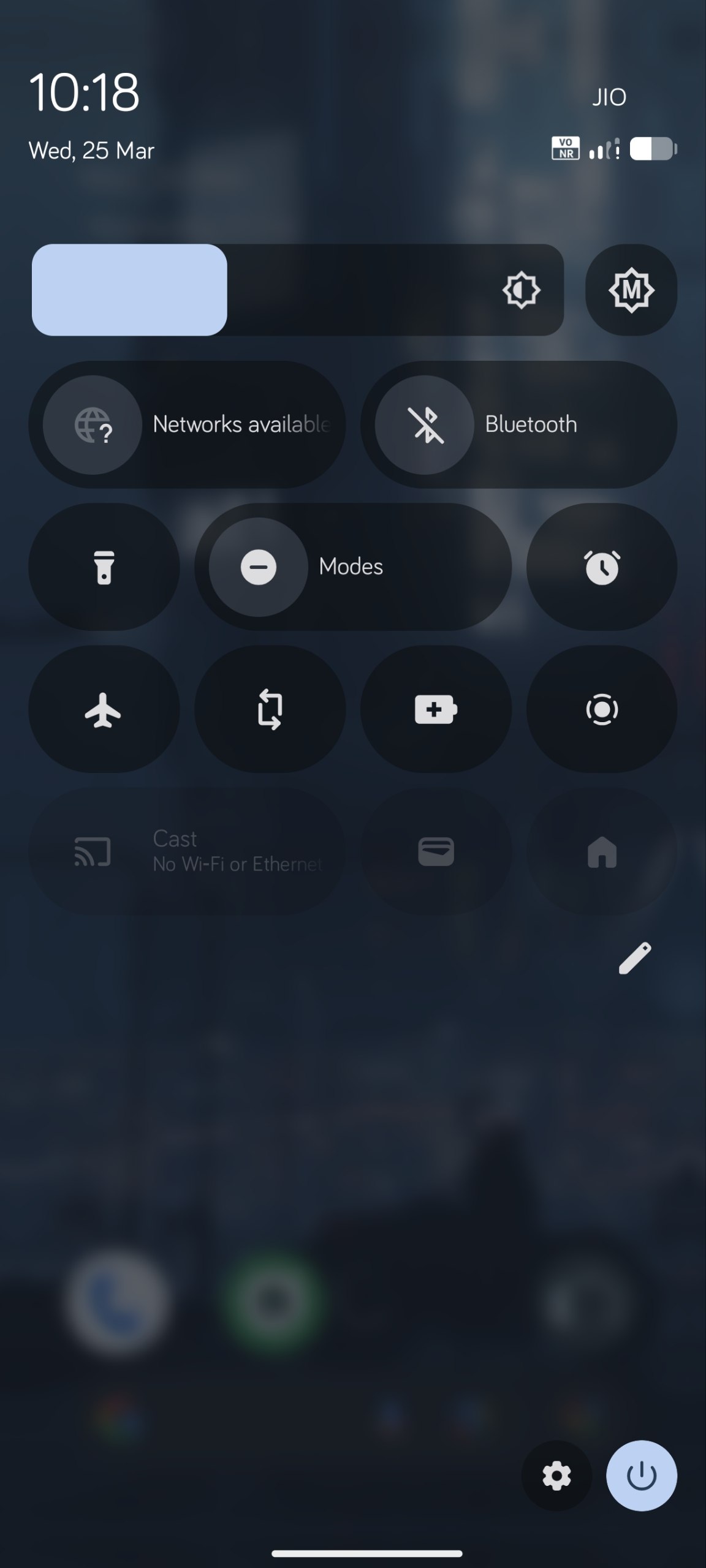Image resolution: width=706 pixels, height=1568 pixels.
Task: Open the Networks available internet tile
Action: [187, 424]
